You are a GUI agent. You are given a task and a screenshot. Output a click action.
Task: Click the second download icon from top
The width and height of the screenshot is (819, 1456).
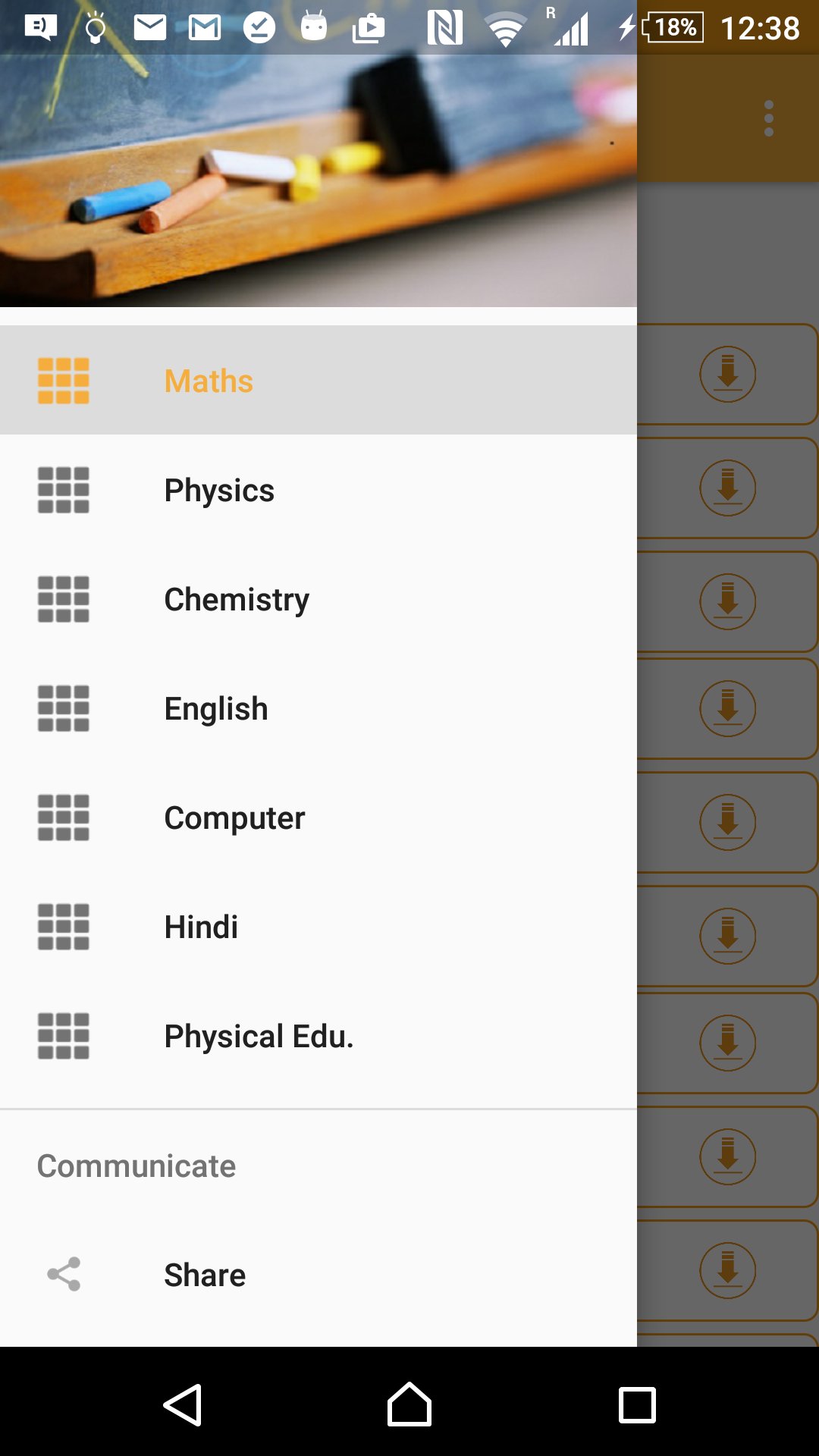(728, 488)
